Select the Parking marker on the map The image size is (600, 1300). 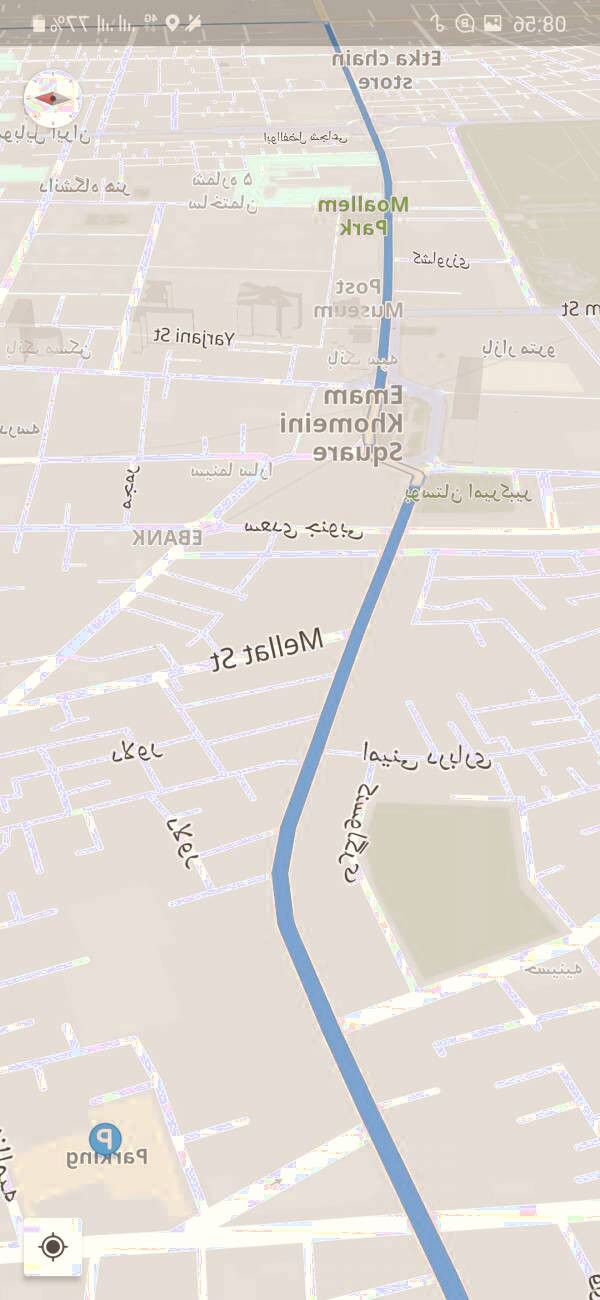click(x=105, y=1139)
